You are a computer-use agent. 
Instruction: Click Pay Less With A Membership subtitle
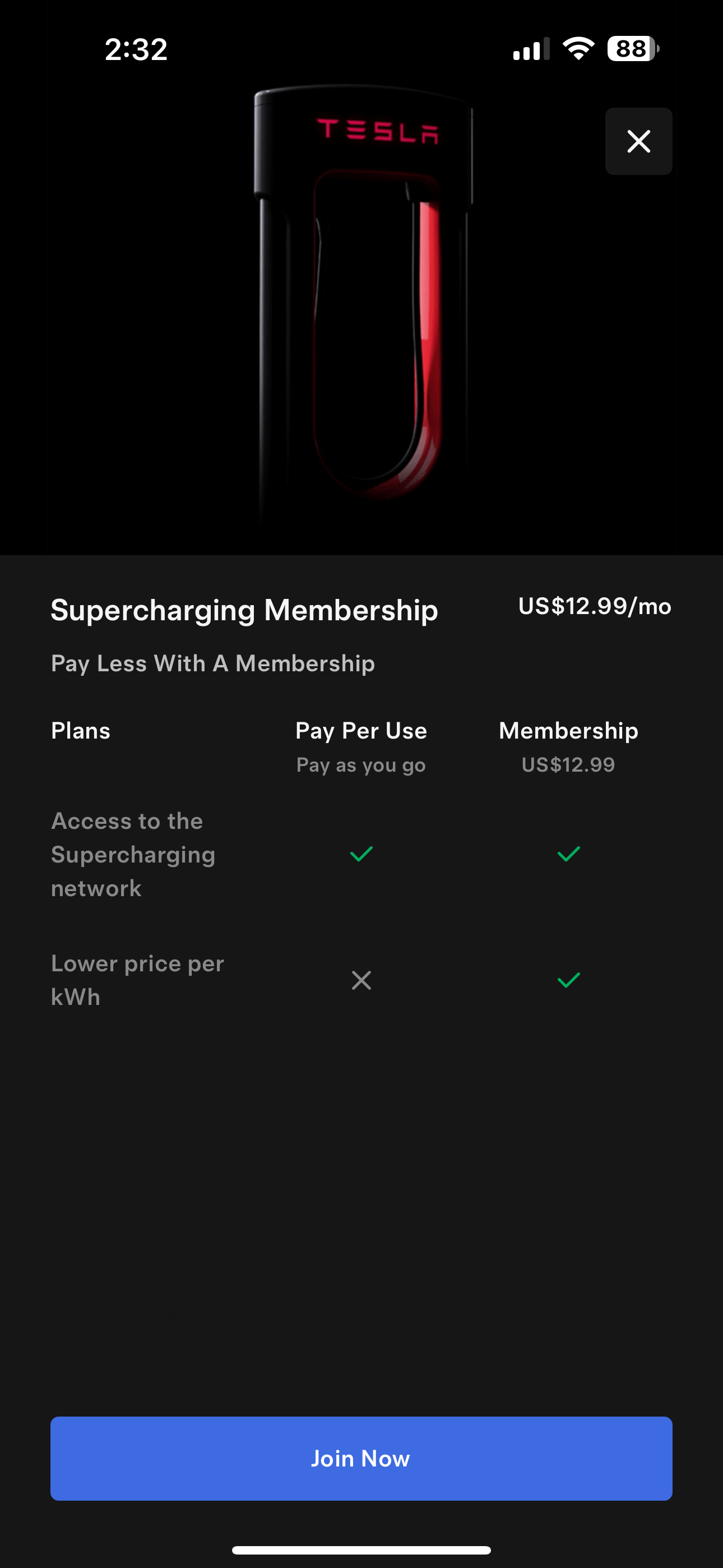(x=212, y=663)
